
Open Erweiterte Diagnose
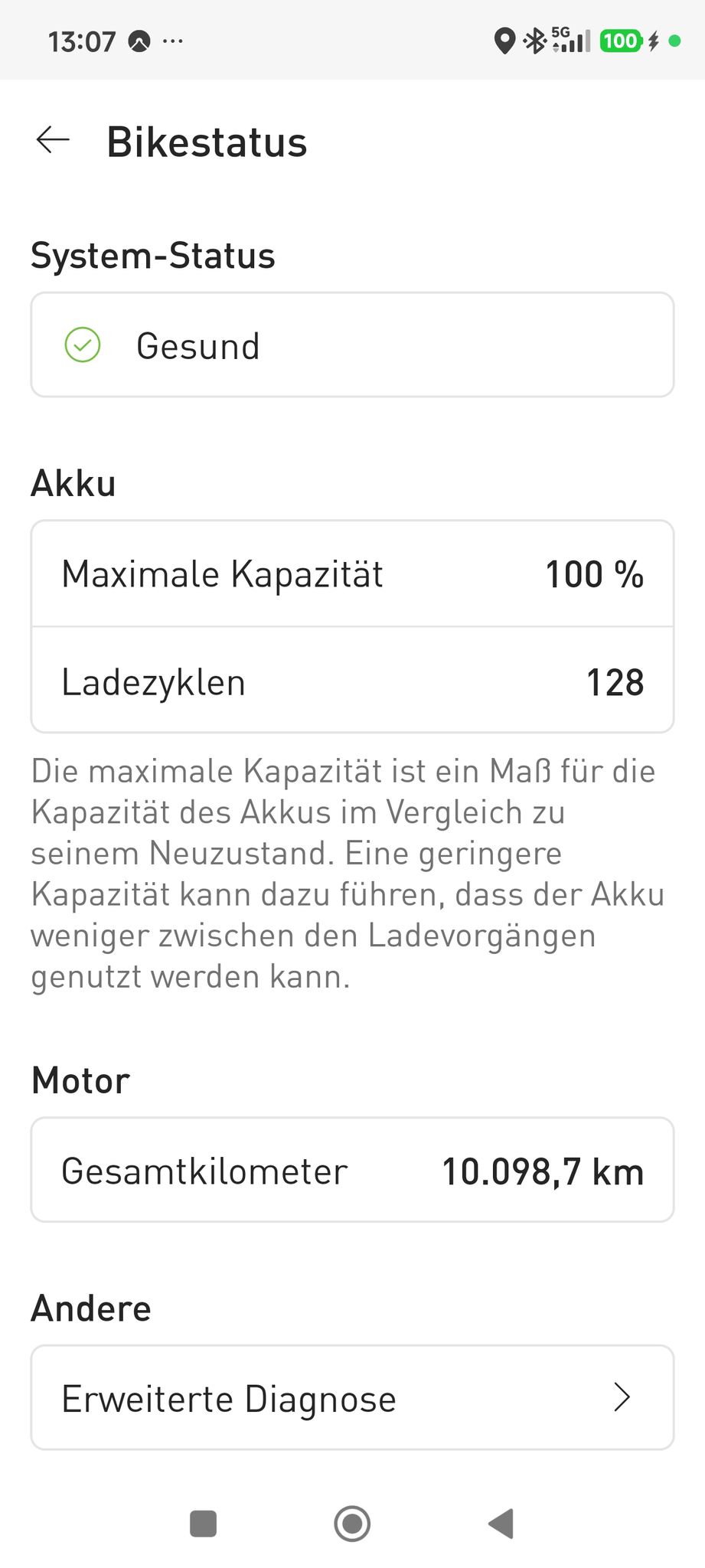352,1397
